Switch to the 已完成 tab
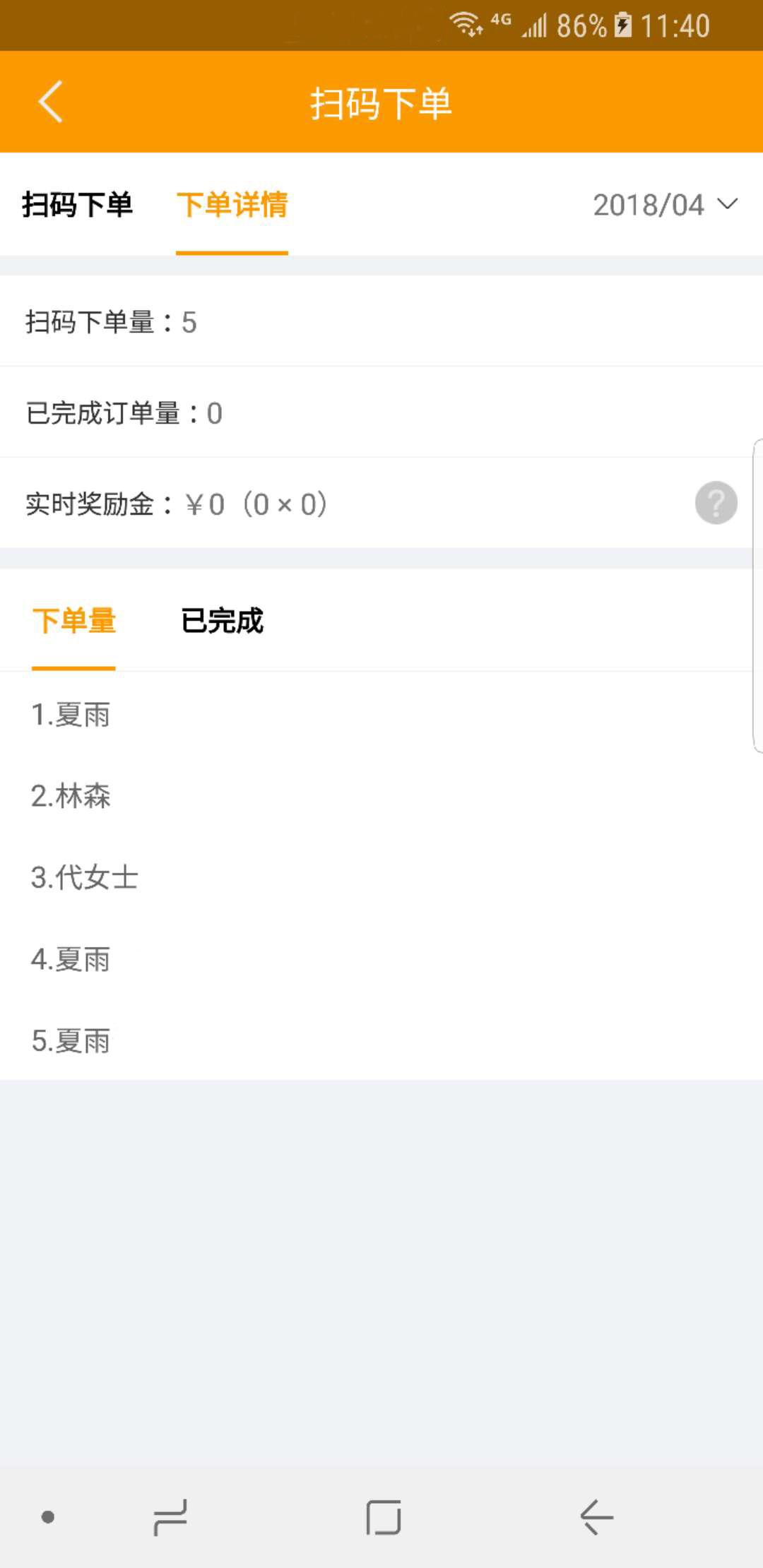The image size is (763, 1568). (x=223, y=621)
